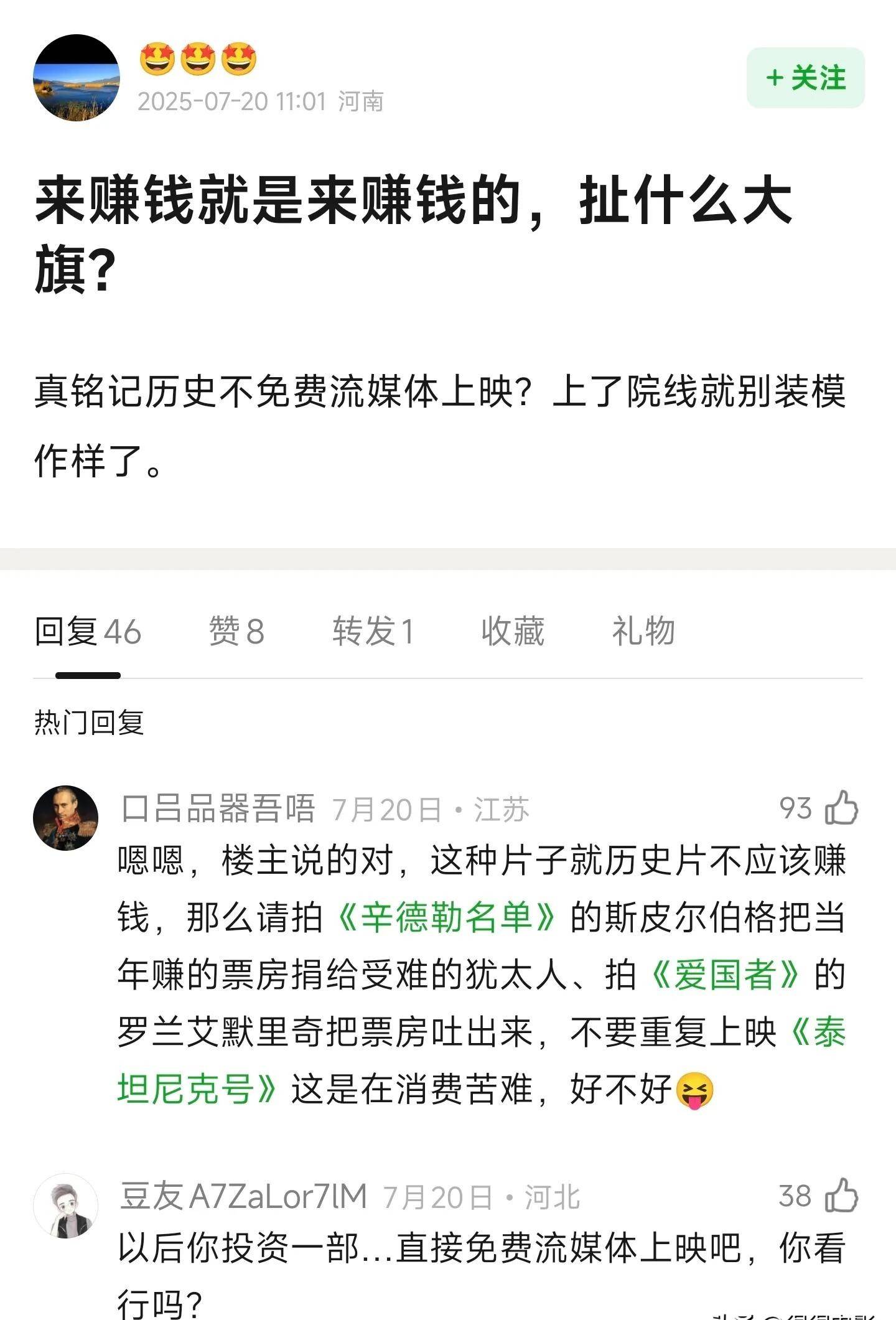Click the gift icon labeled 礼物
Viewport: 896px width, 1320px height.
(642, 632)
